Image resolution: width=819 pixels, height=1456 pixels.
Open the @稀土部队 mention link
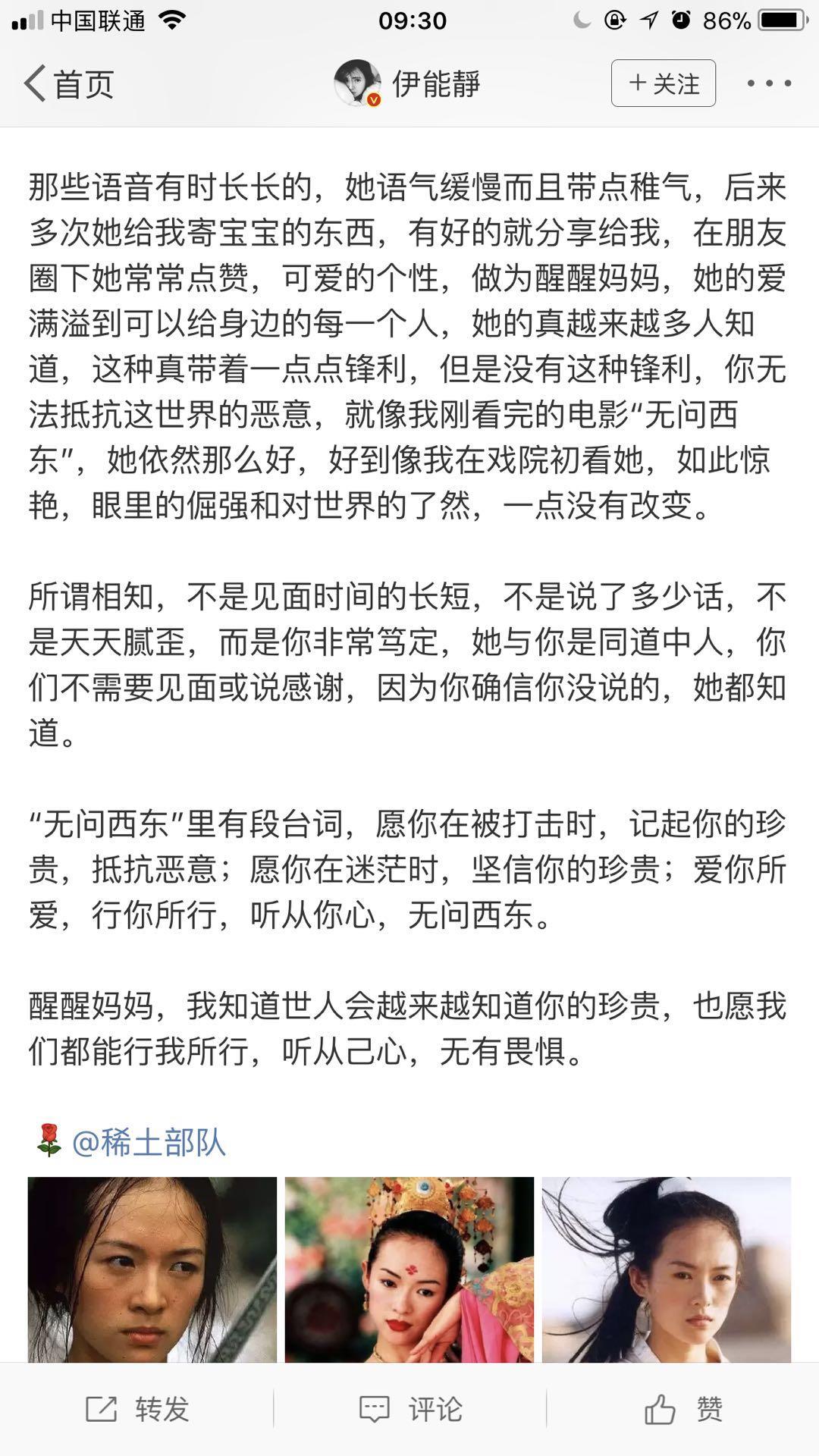[149, 1142]
